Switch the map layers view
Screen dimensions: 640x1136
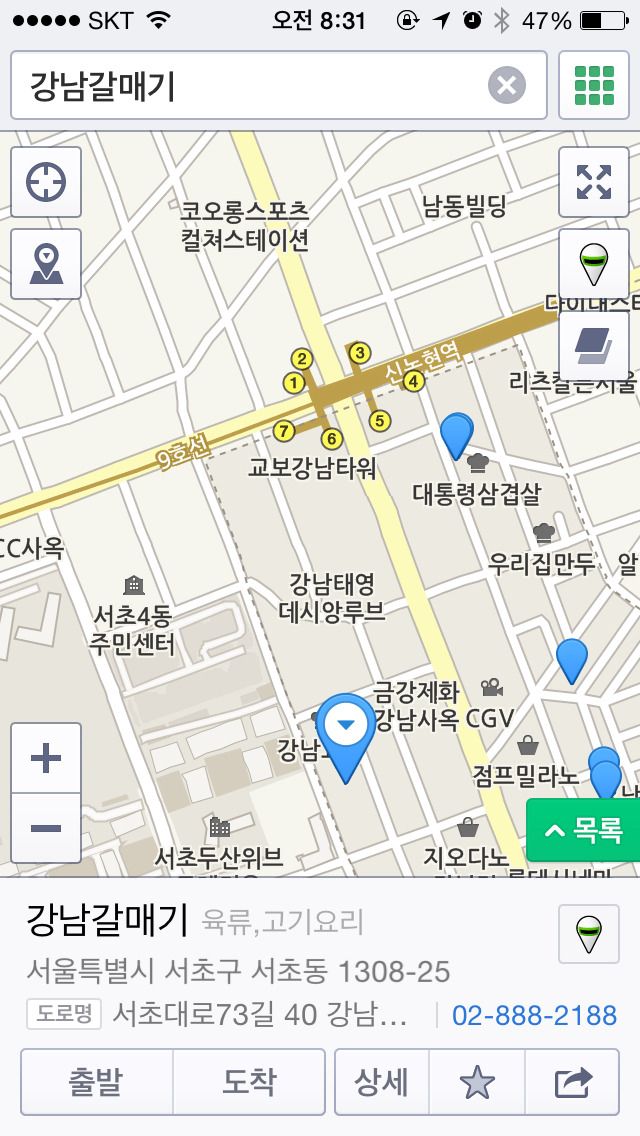click(x=594, y=346)
